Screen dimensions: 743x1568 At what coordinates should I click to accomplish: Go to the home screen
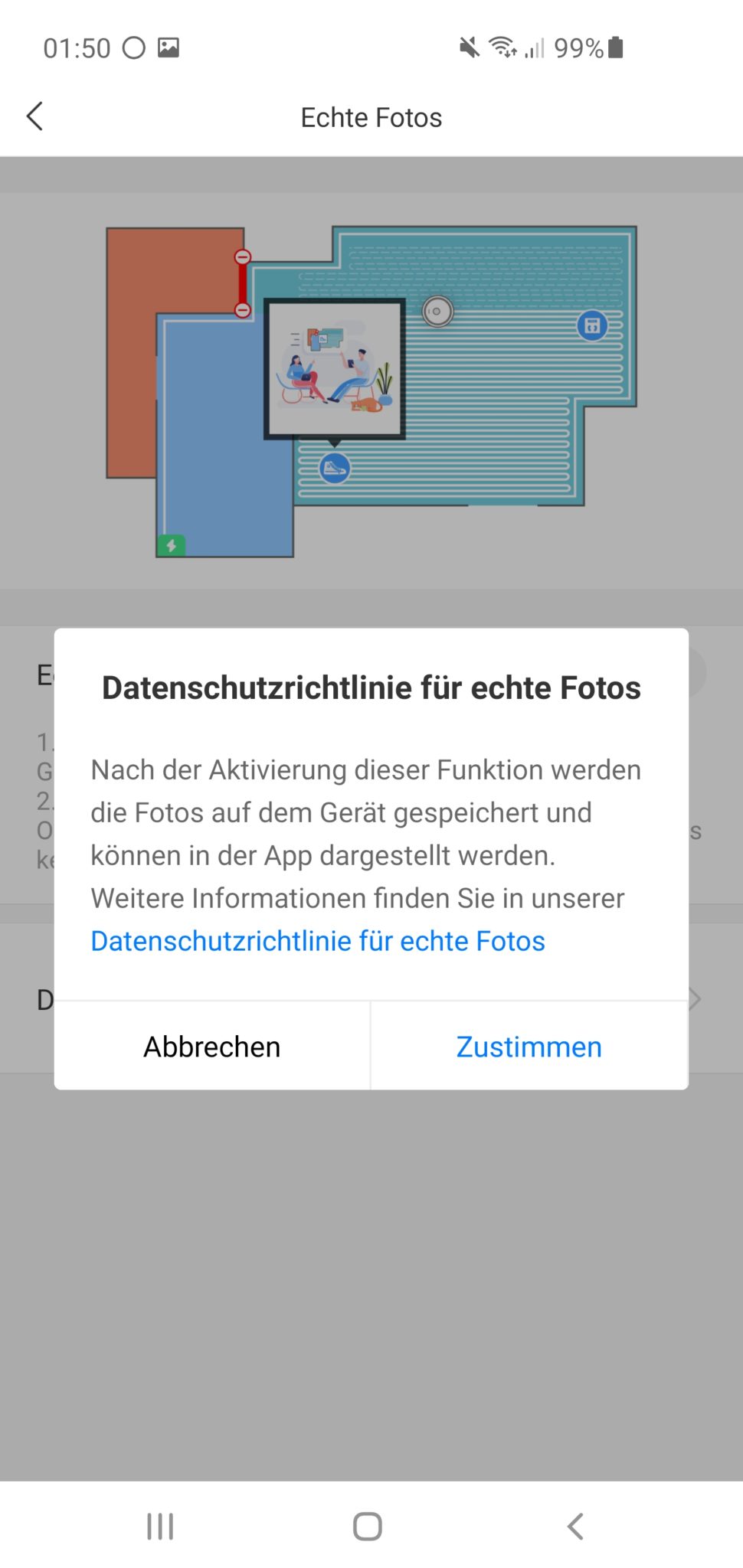pos(368,1526)
